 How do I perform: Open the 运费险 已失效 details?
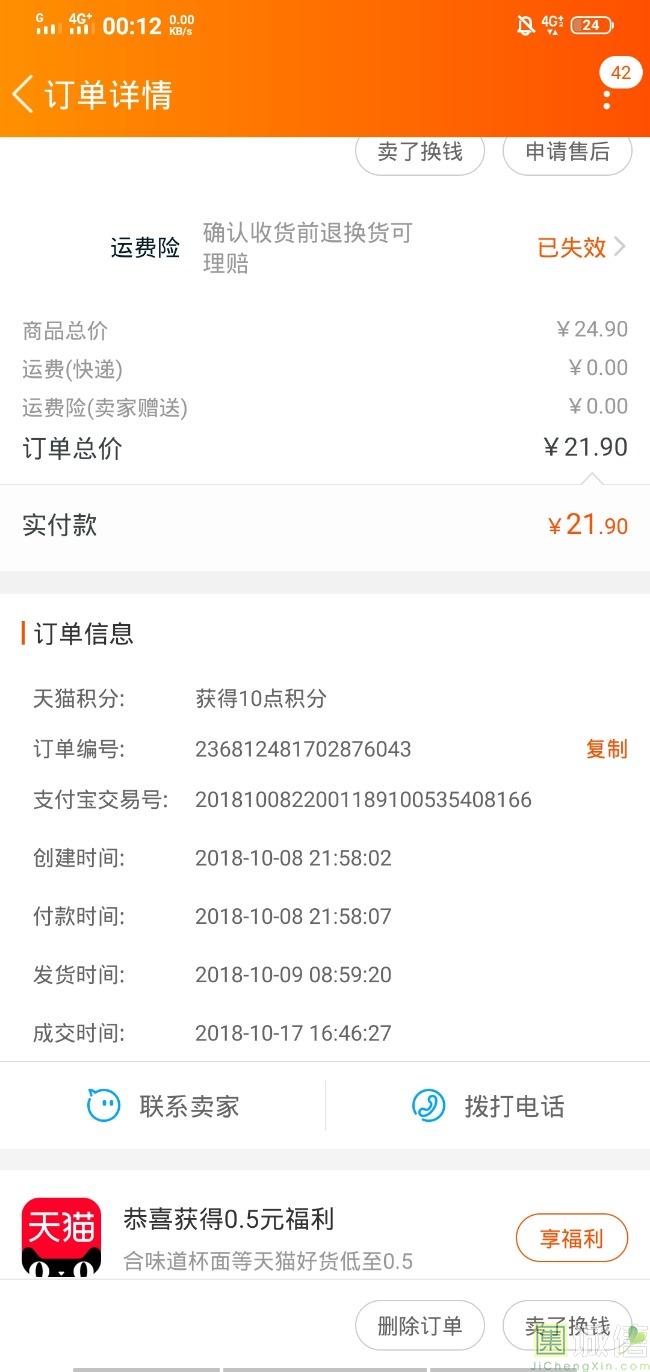pyautogui.click(x=582, y=247)
